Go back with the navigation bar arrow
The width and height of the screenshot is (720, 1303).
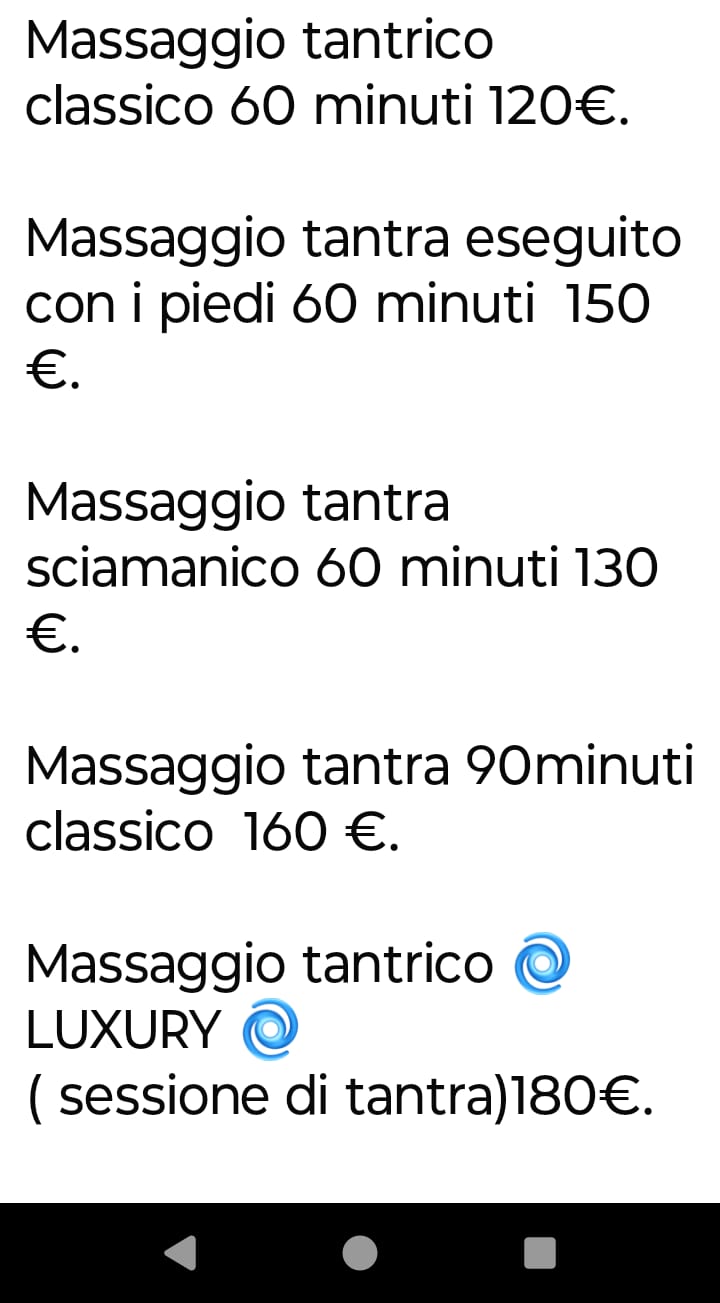pos(180,1252)
